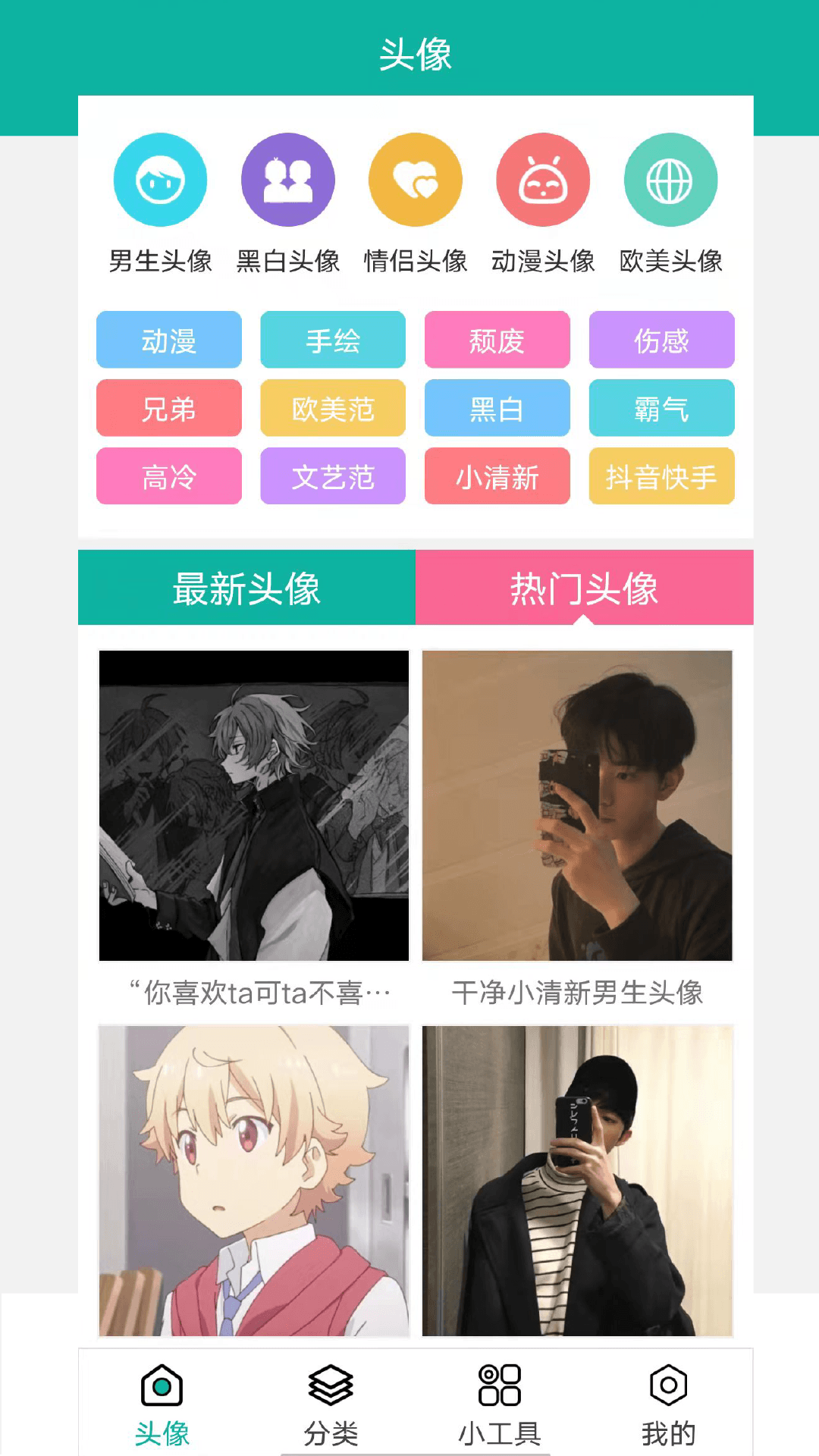Tap the 抖音快手 tag

click(661, 476)
